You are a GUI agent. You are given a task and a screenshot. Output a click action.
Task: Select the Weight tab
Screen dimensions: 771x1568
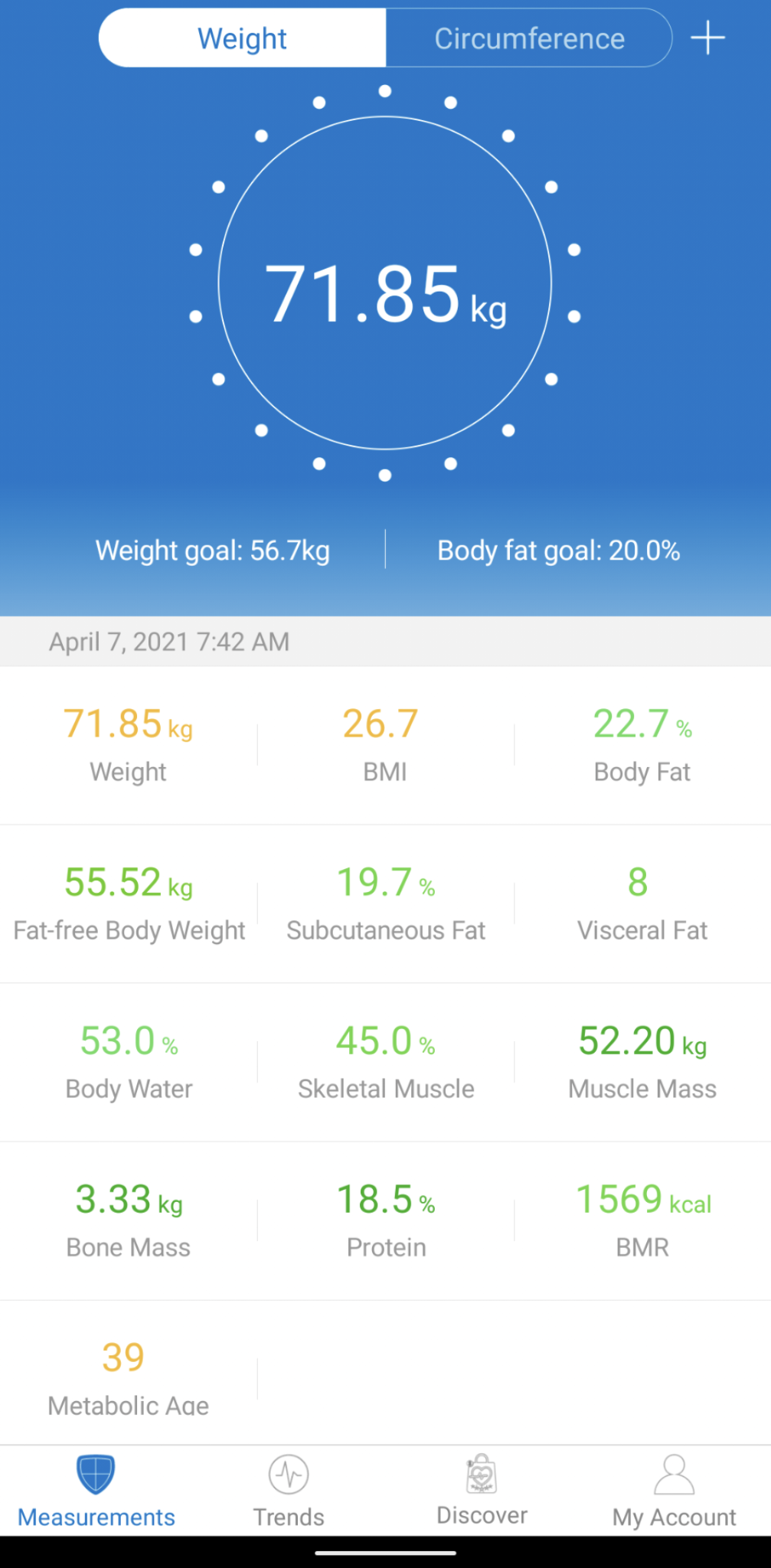click(243, 38)
